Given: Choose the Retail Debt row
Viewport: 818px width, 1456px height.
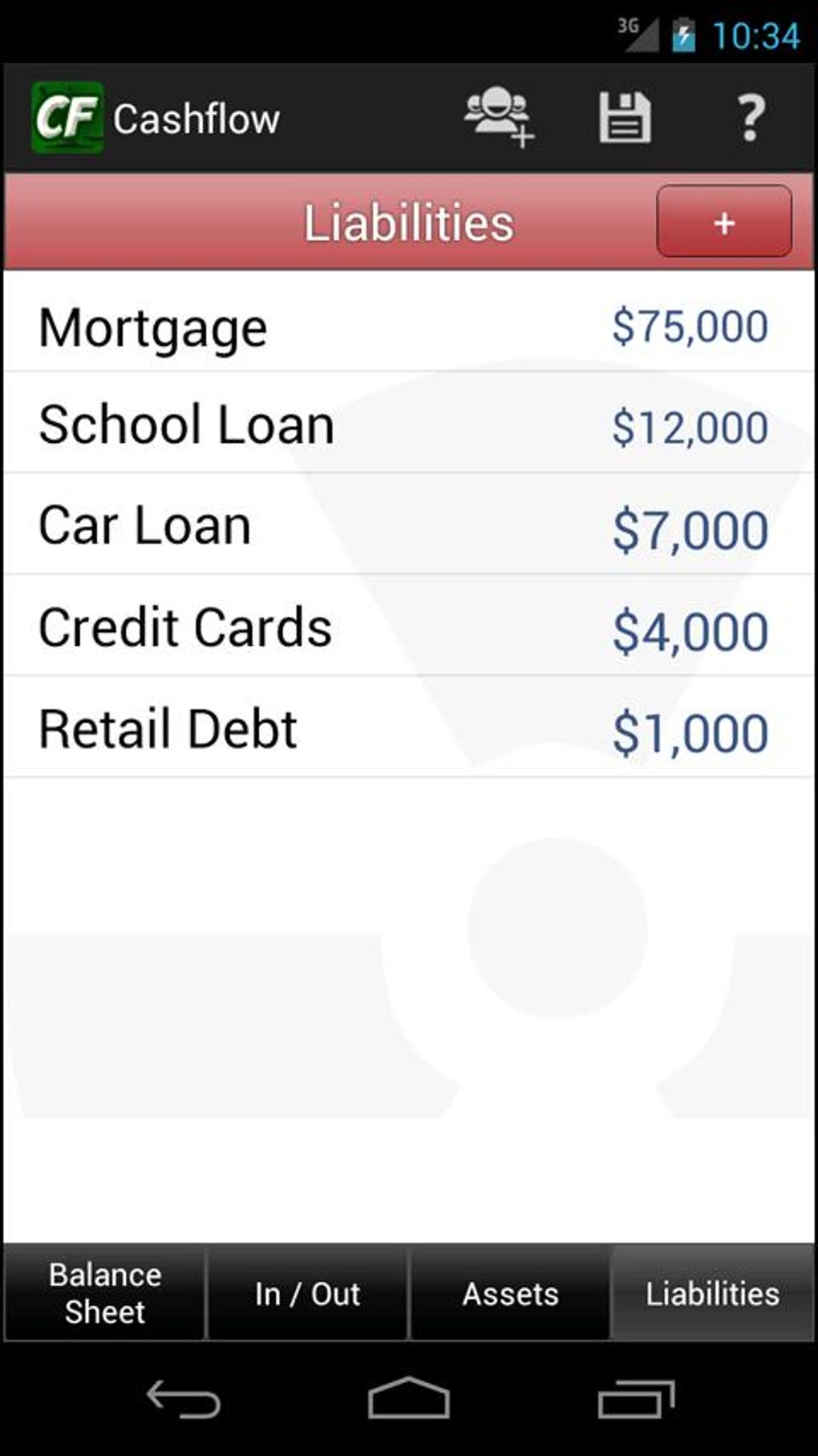Looking at the screenshot, I should pos(409,728).
